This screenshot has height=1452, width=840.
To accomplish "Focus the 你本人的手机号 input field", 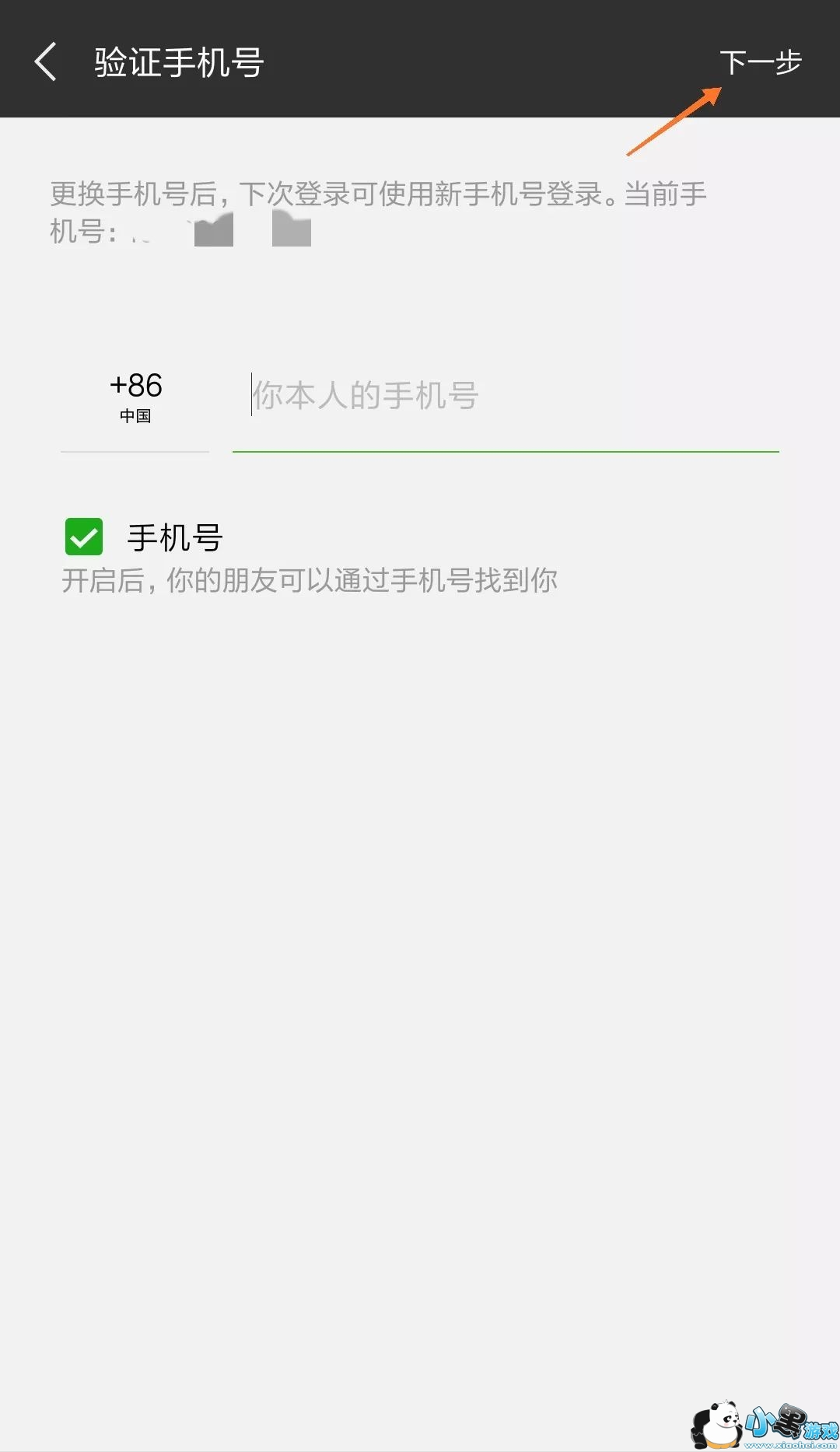I will point(506,395).
